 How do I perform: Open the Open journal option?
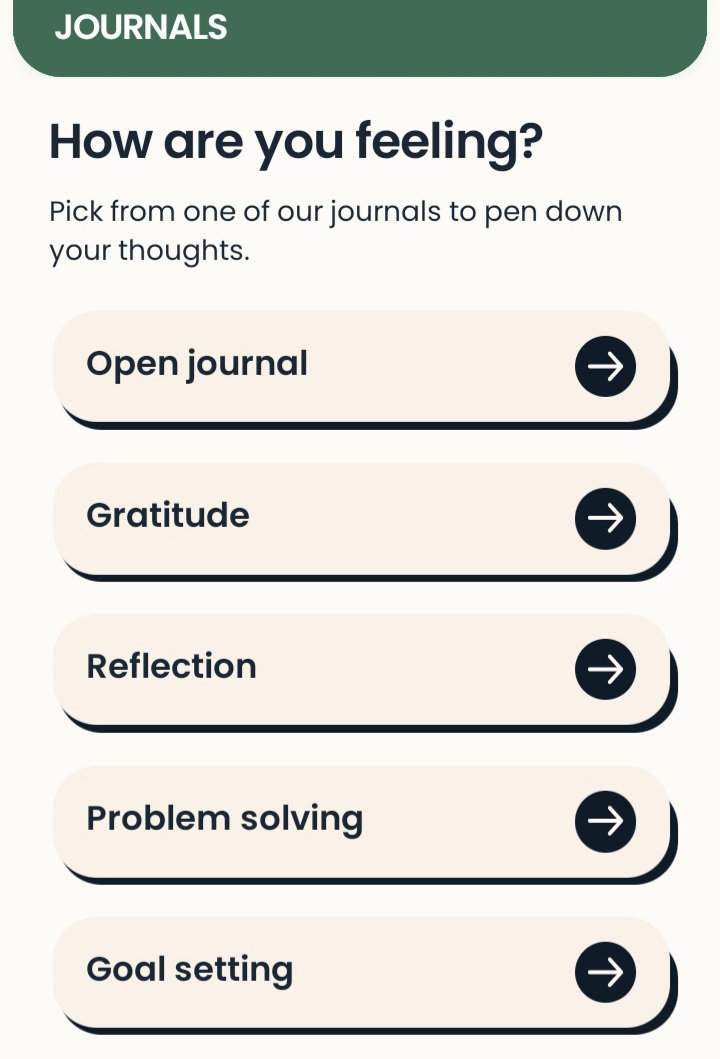tap(362, 366)
